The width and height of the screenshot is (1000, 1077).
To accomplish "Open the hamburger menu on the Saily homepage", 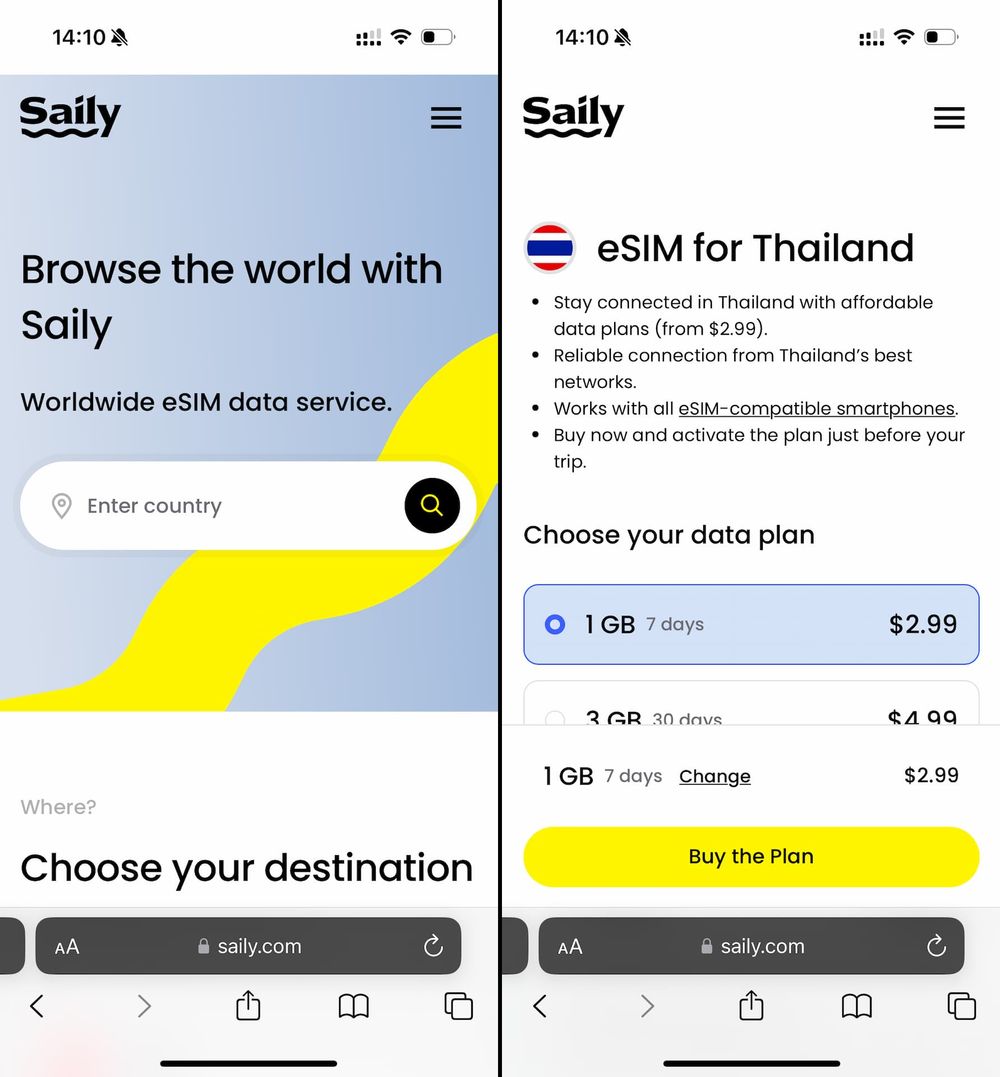I will tap(446, 117).
